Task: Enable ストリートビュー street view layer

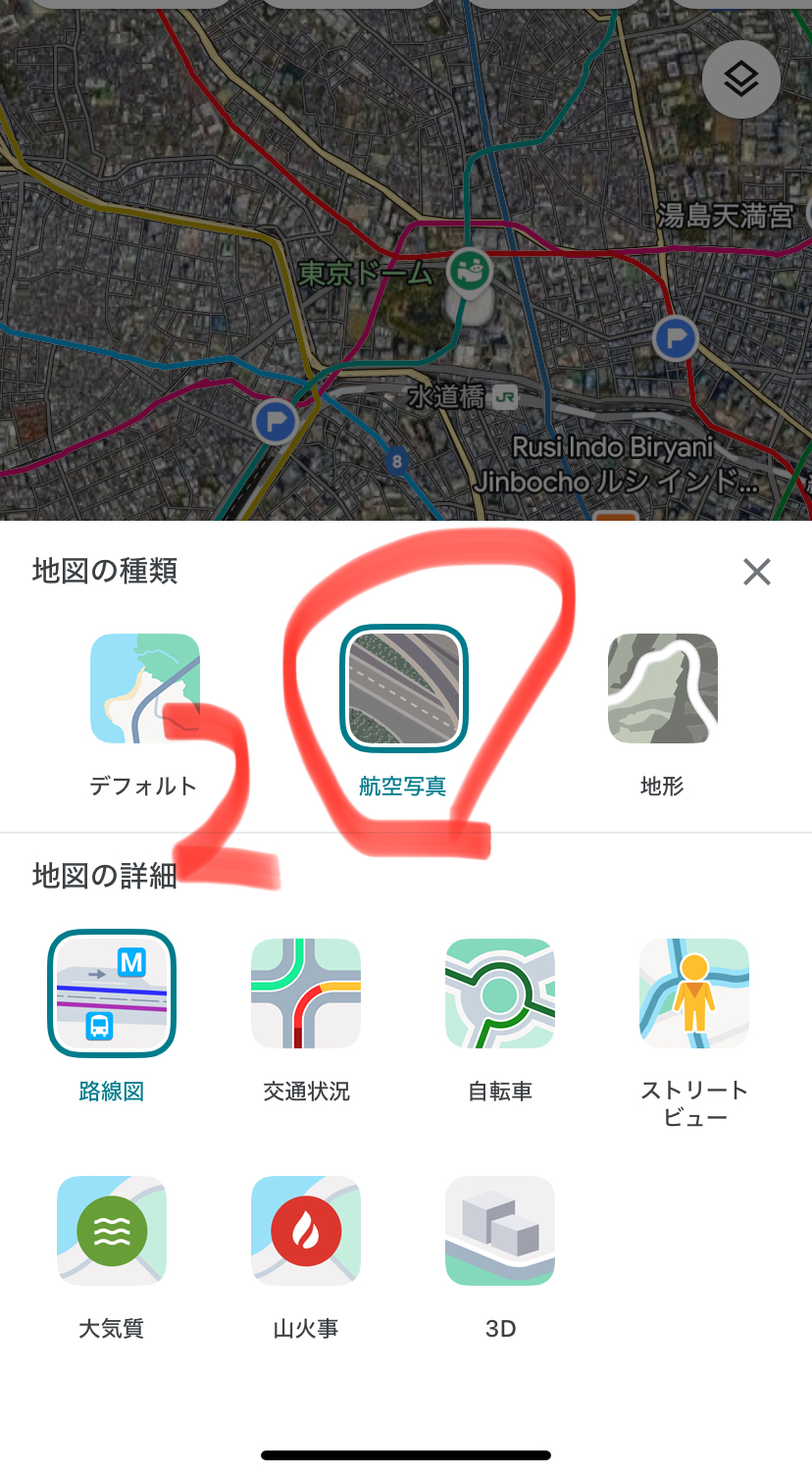Action: tap(694, 993)
